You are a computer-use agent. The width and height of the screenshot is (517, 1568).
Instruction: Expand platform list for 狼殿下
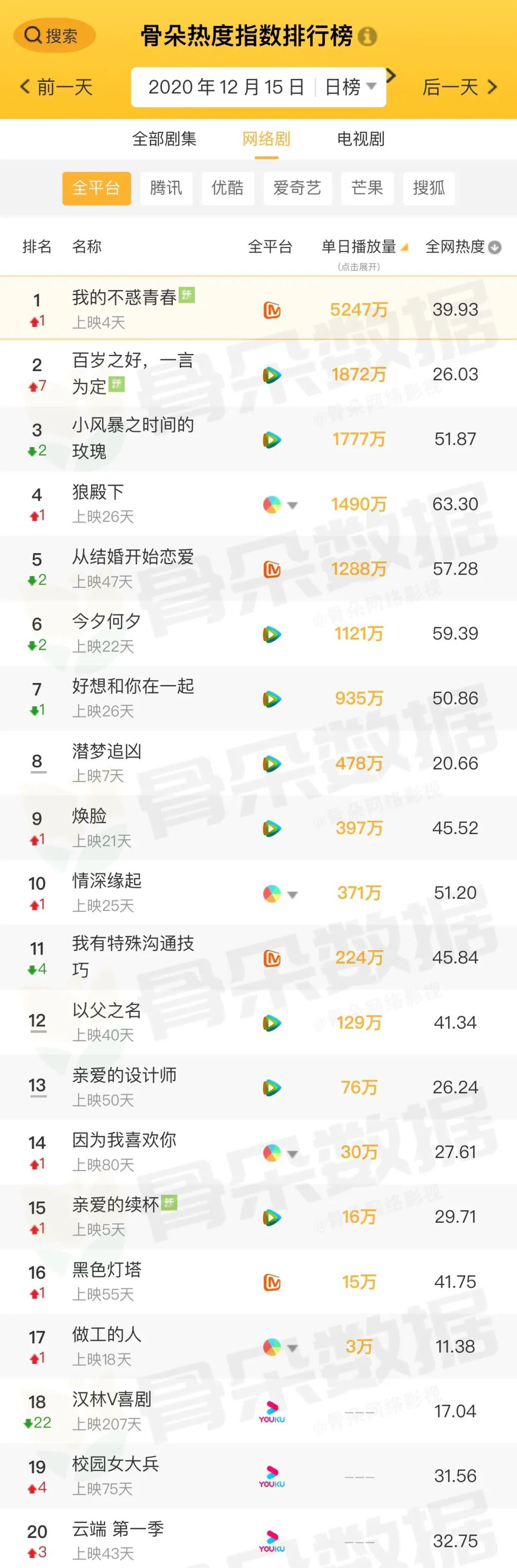[292, 505]
